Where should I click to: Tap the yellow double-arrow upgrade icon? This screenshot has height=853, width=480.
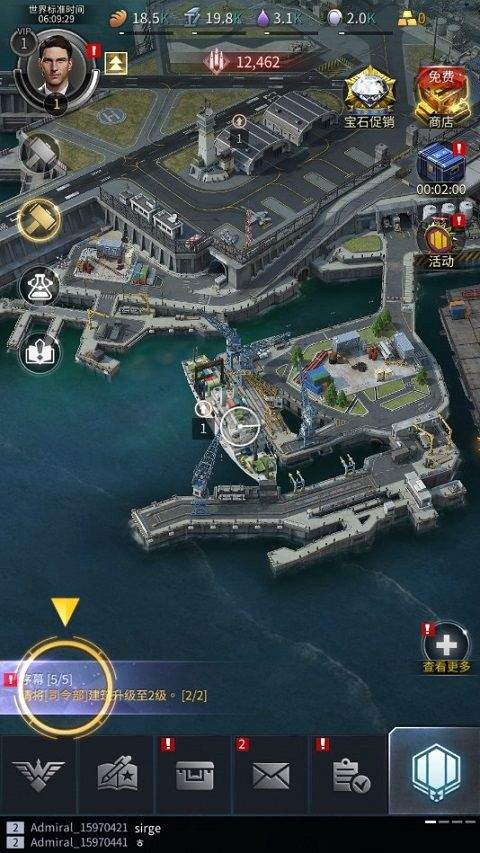coord(116,63)
